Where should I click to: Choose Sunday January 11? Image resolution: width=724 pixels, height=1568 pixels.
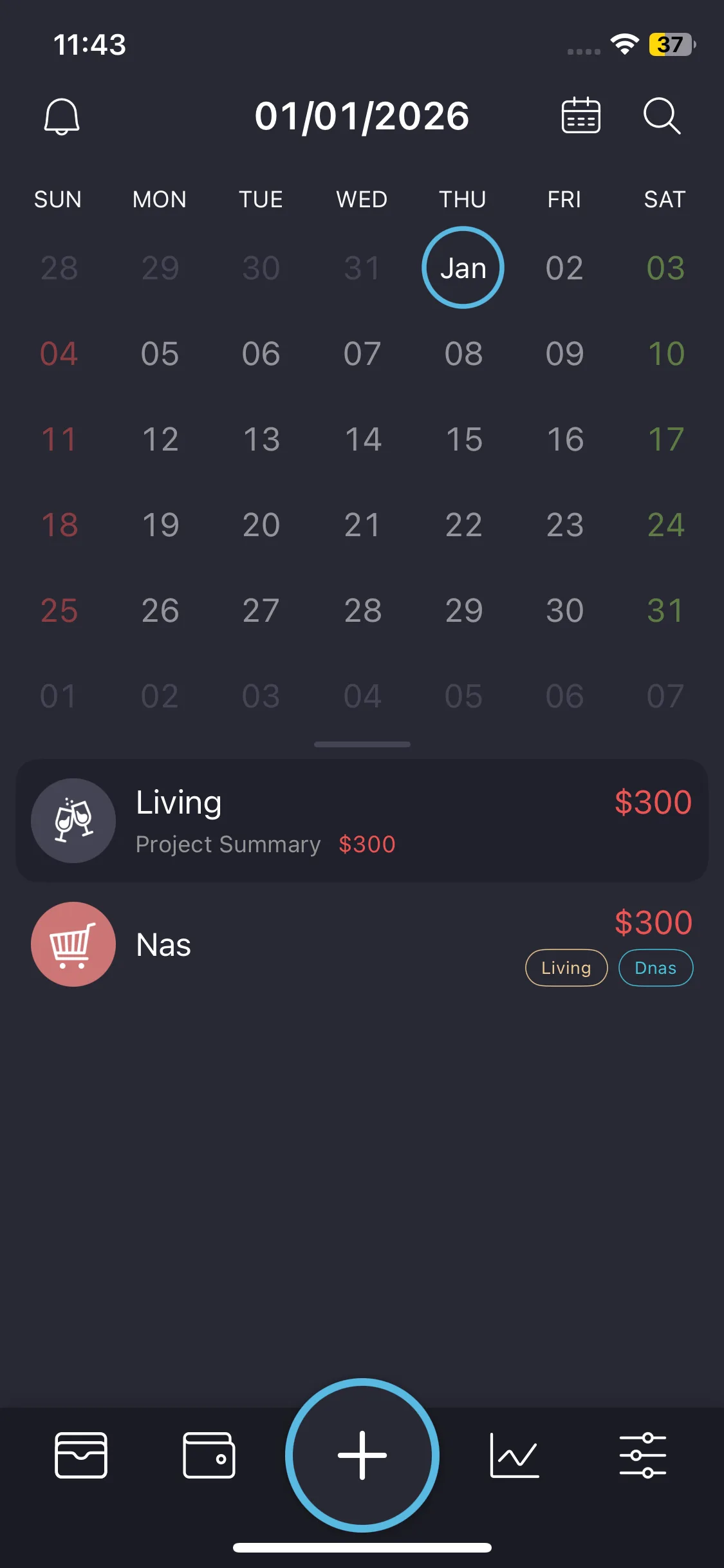click(59, 440)
